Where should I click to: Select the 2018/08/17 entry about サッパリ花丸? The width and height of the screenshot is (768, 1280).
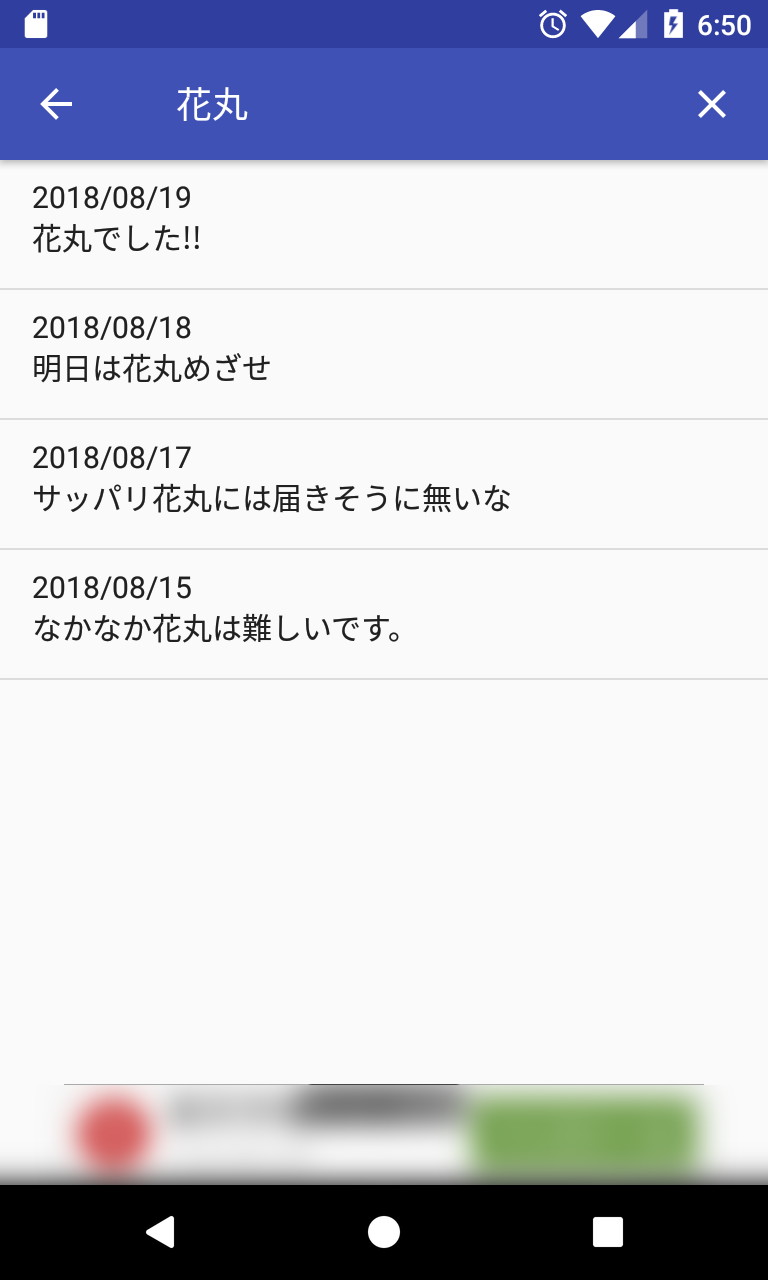[x=384, y=485]
